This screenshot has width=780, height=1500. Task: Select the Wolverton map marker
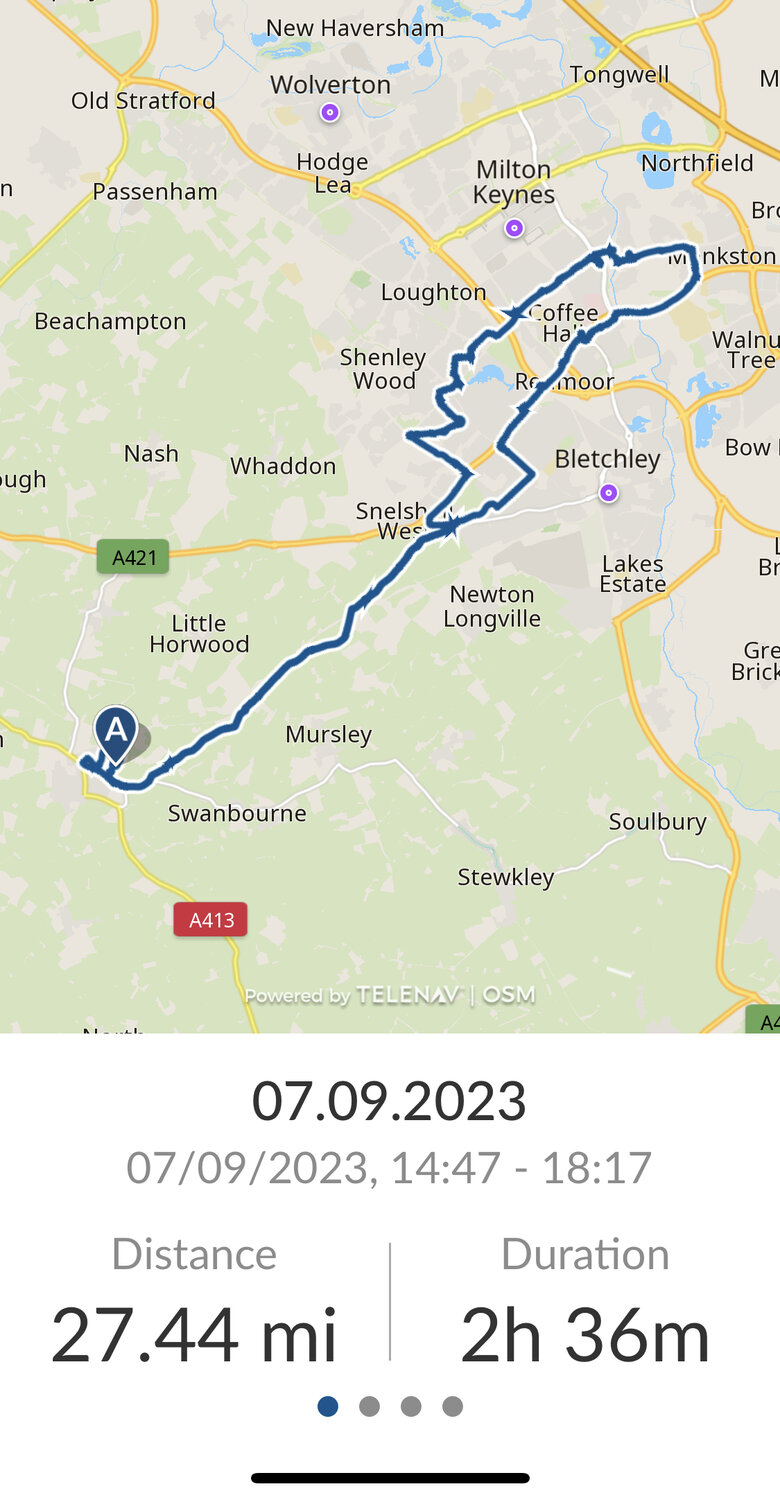(x=330, y=113)
